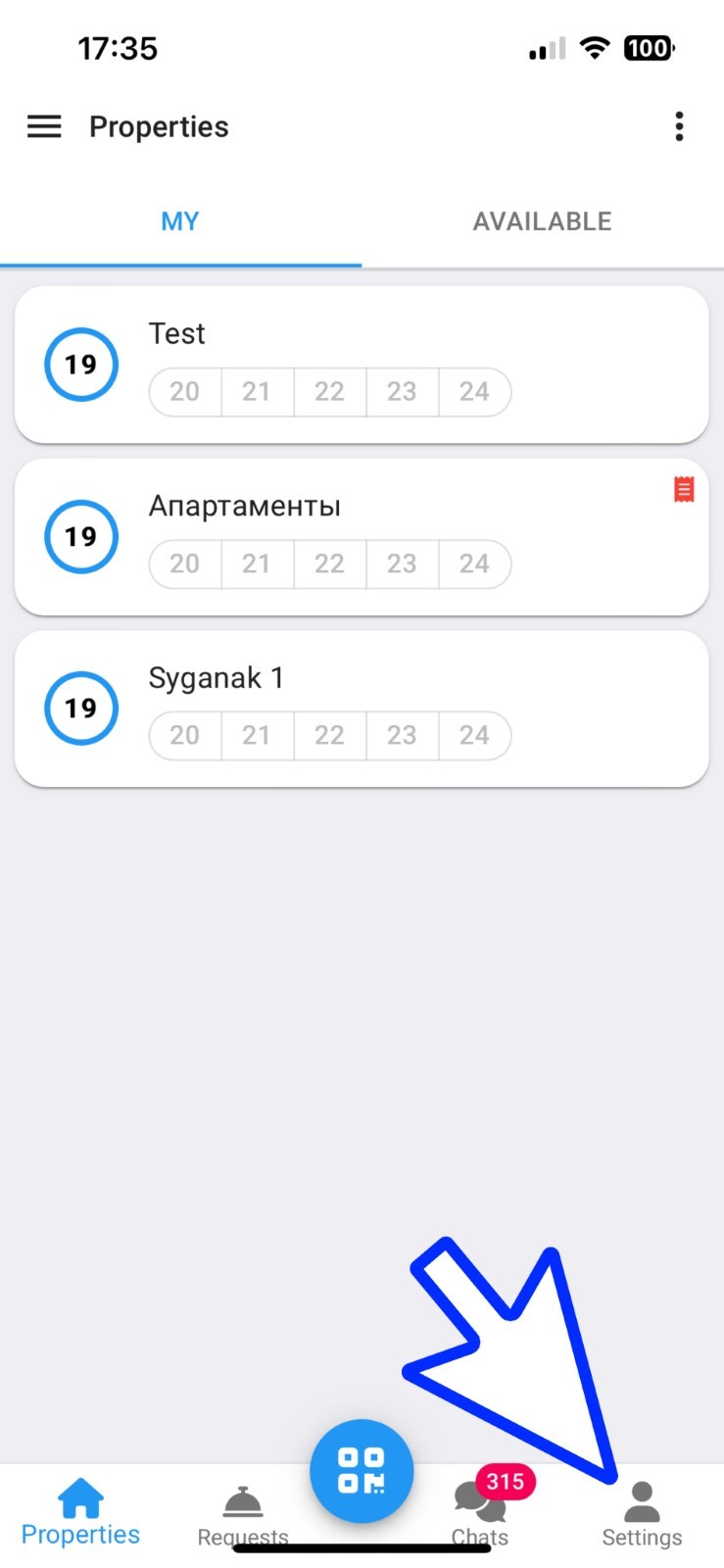The image size is (724, 1568).
Task: Open the QR code scanner button
Action: click(x=362, y=1471)
